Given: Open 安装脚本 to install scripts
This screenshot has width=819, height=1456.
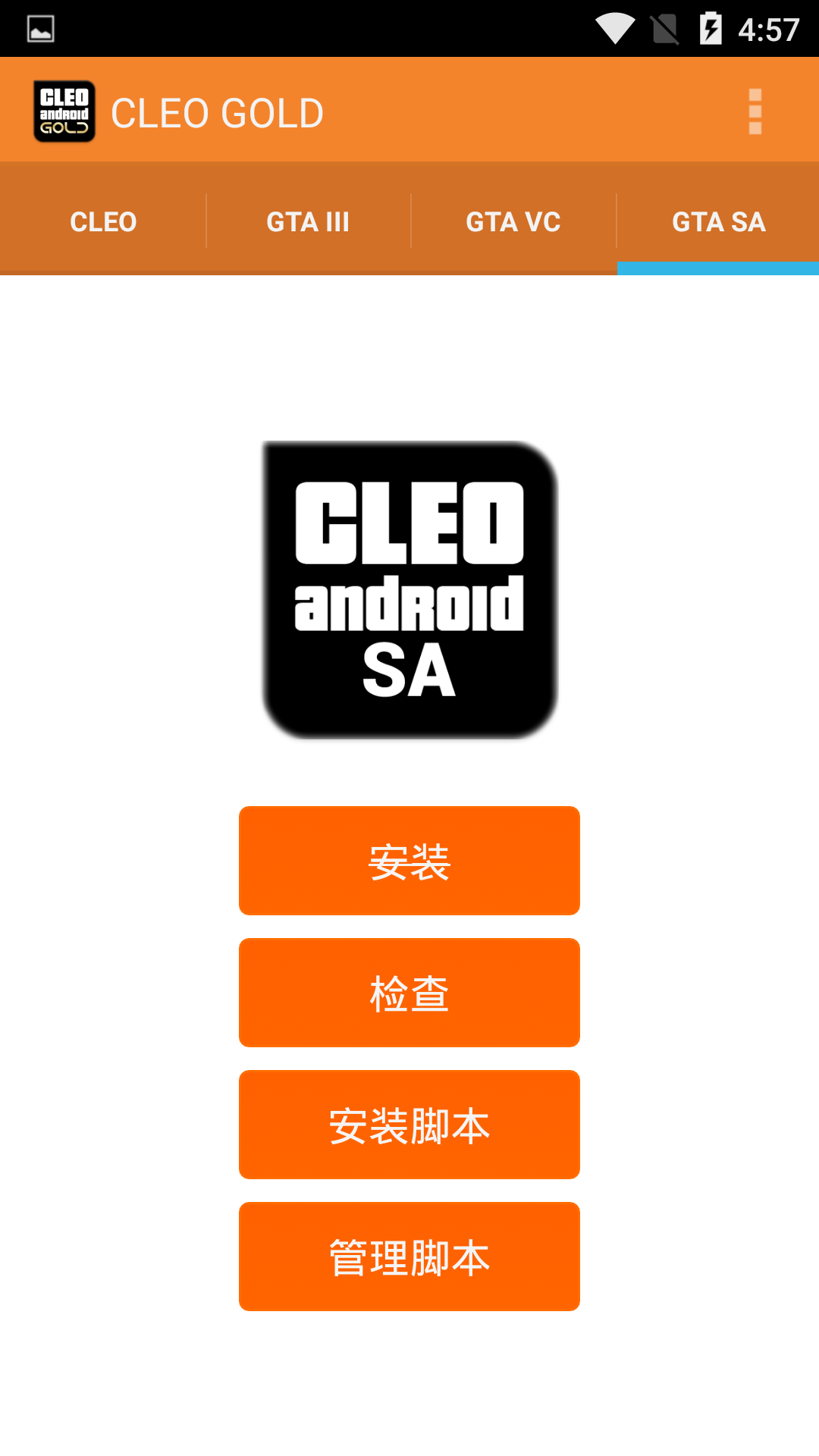Looking at the screenshot, I should pyautogui.click(x=409, y=1125).
